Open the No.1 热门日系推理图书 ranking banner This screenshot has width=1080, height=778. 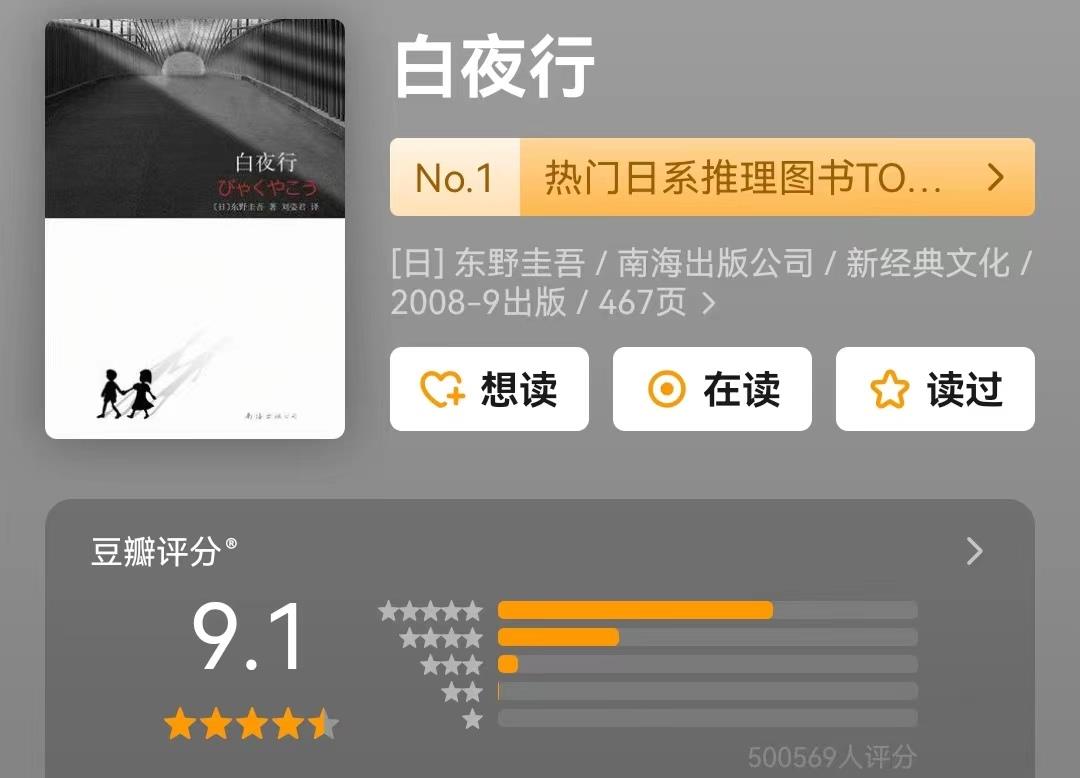coord(712,178)
